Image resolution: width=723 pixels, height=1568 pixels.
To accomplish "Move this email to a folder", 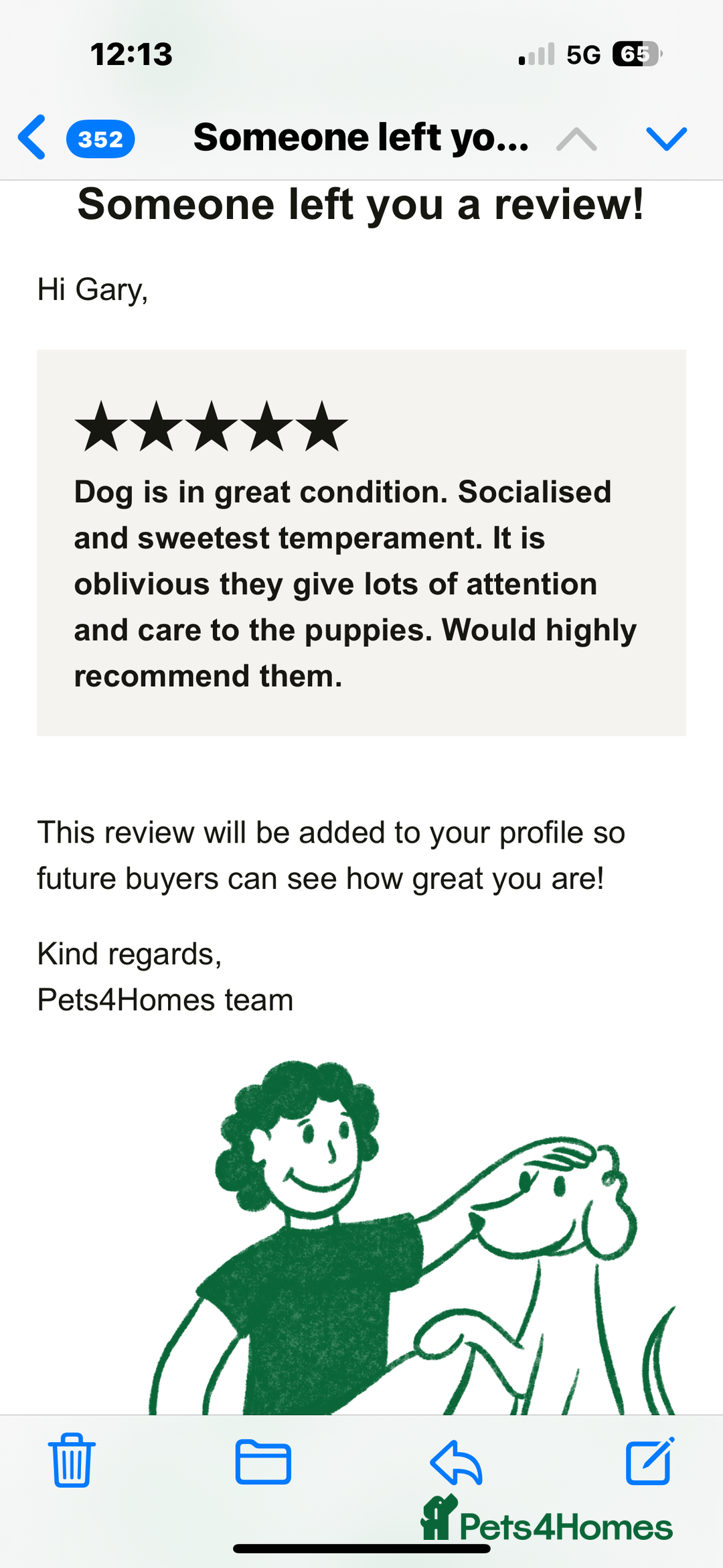I will point(263,1462).
